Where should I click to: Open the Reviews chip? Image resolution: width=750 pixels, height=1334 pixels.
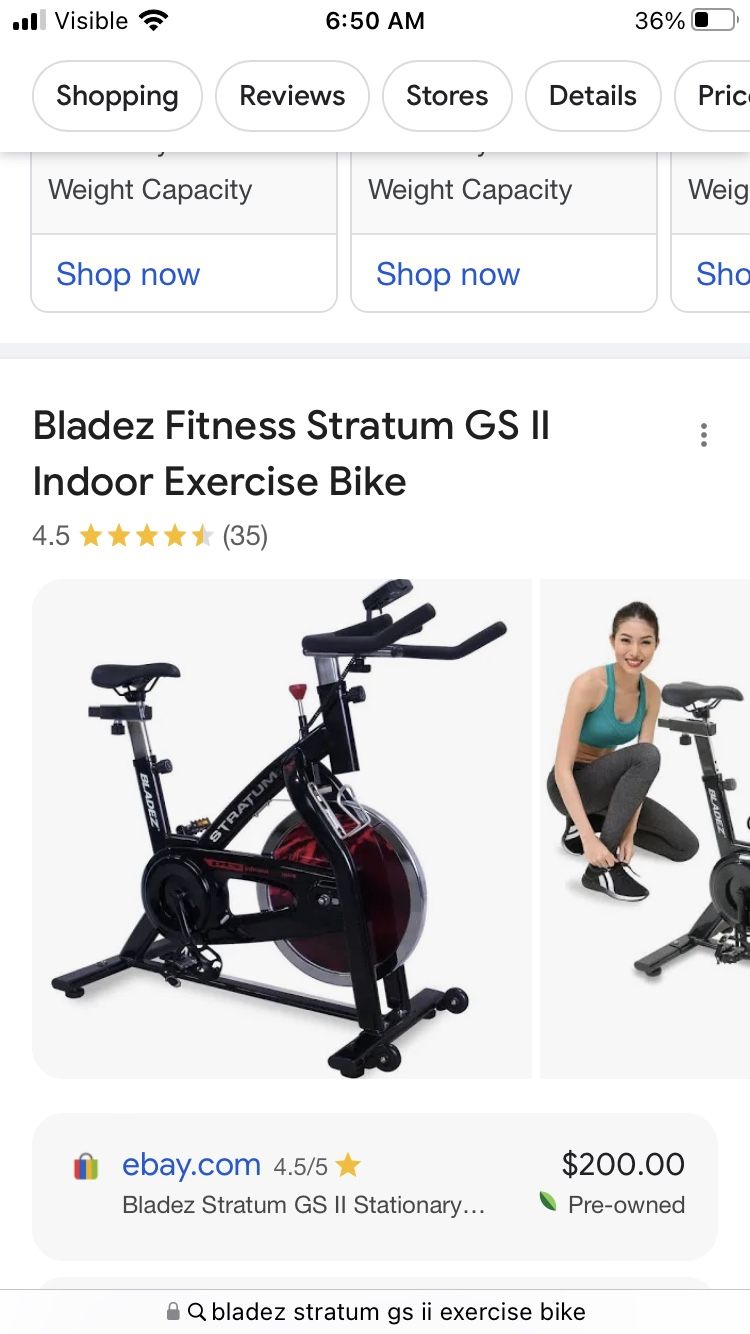click(x=292, y=96)
